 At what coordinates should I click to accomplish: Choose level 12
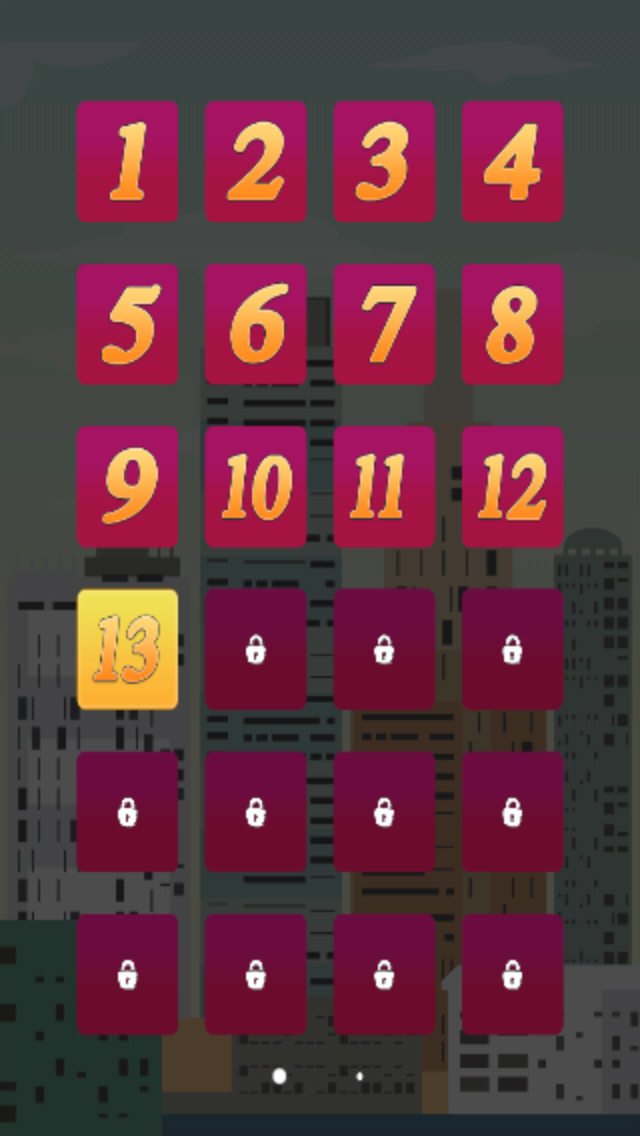tap(512, 487)
